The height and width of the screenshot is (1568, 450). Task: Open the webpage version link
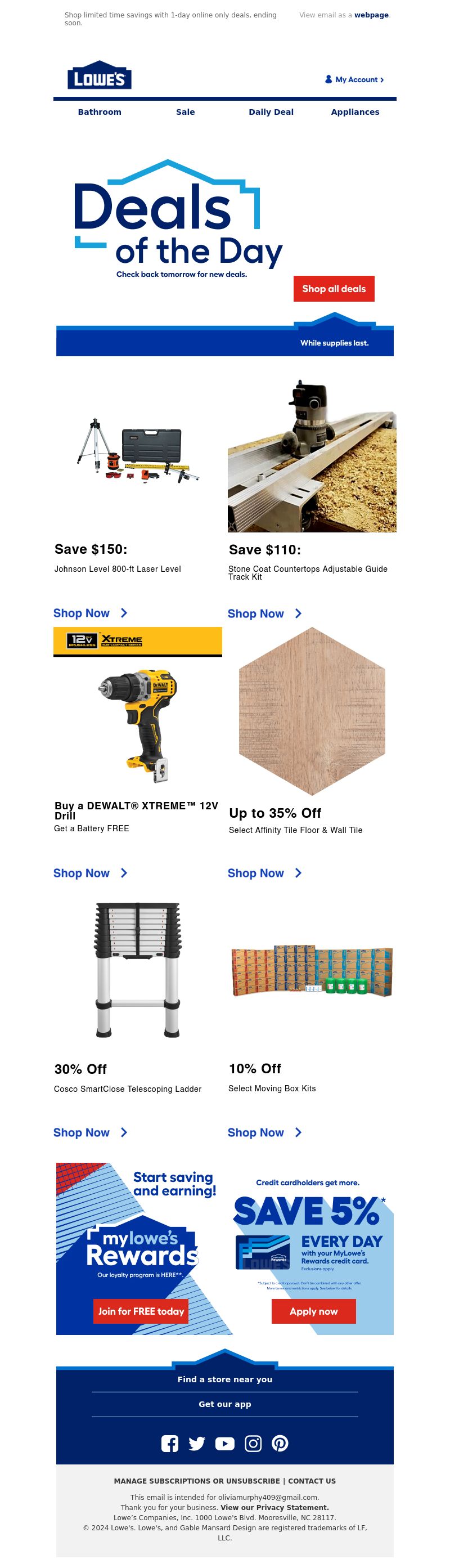[371, 15]
